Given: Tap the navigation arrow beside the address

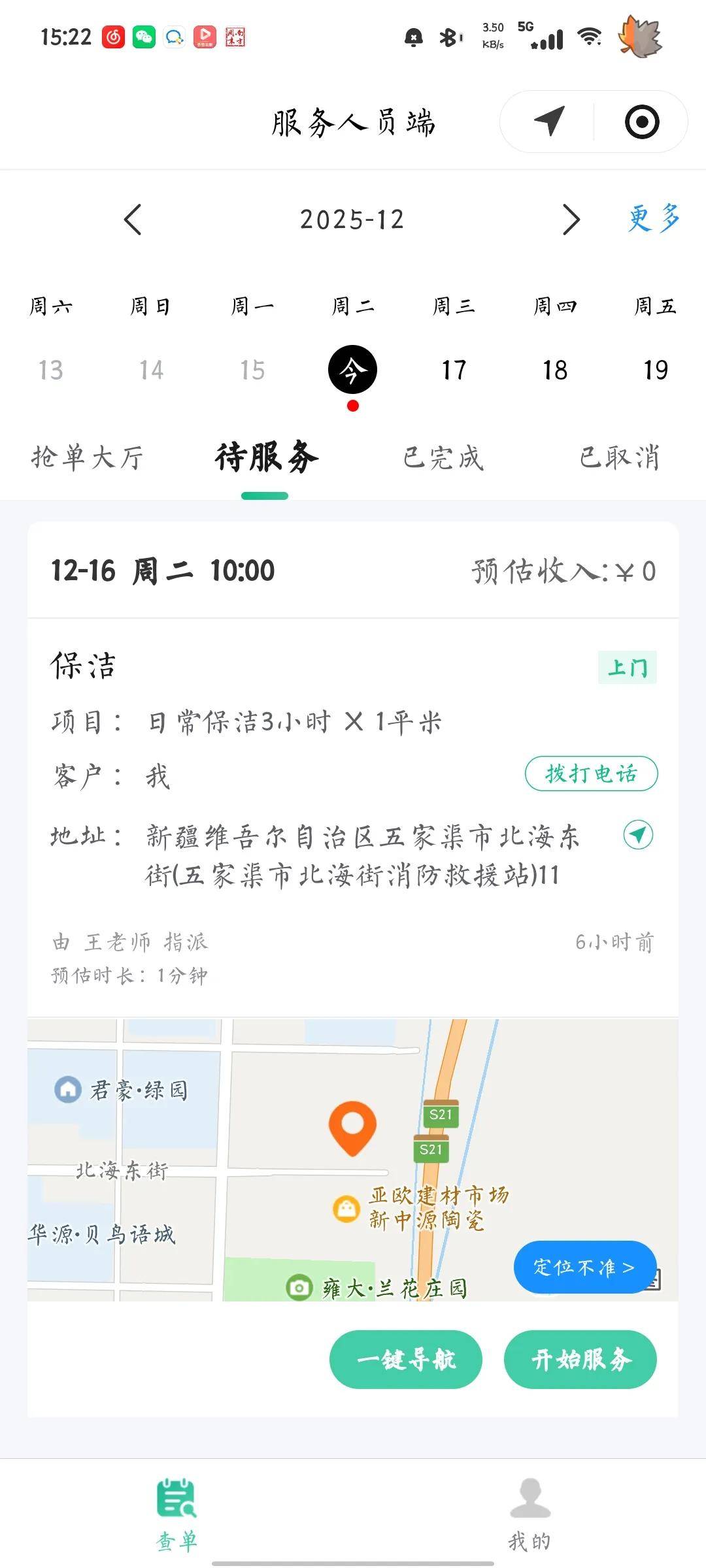Looking at the screenshot, I should coord(638,835).
